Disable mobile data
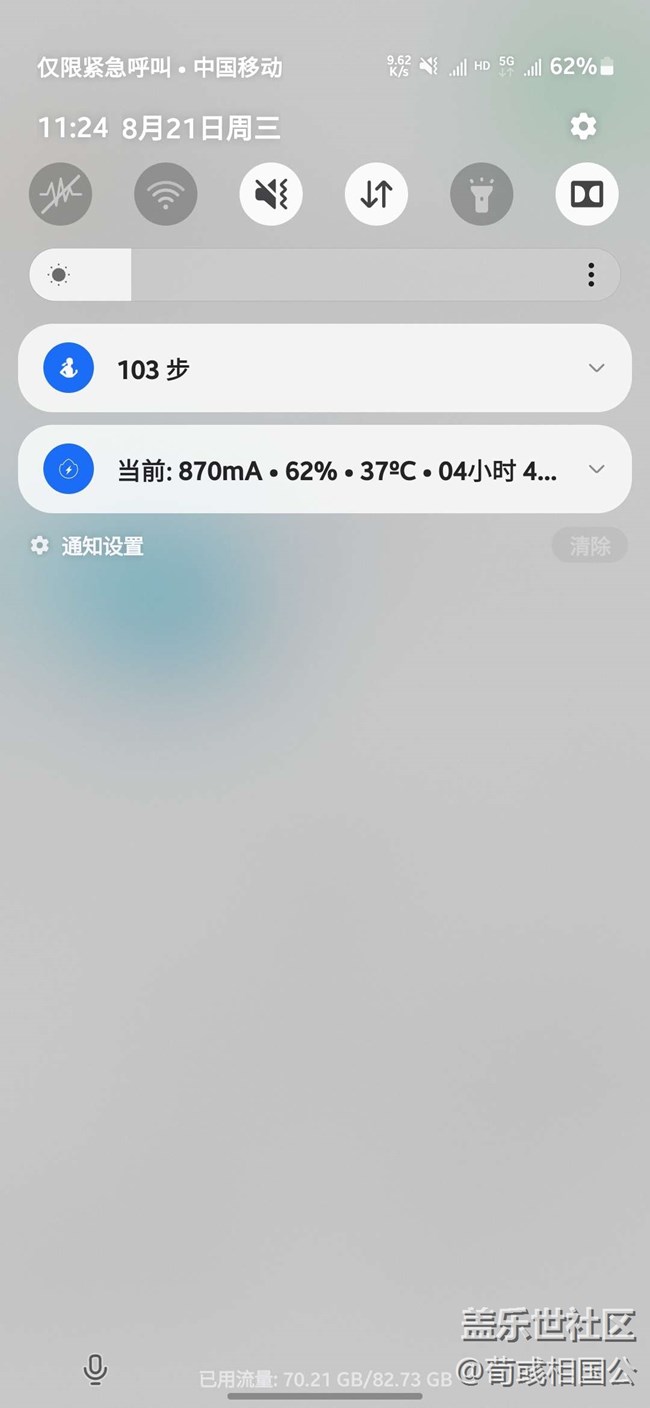This screenshot has height=1408, width=650. tap(377, 194)
